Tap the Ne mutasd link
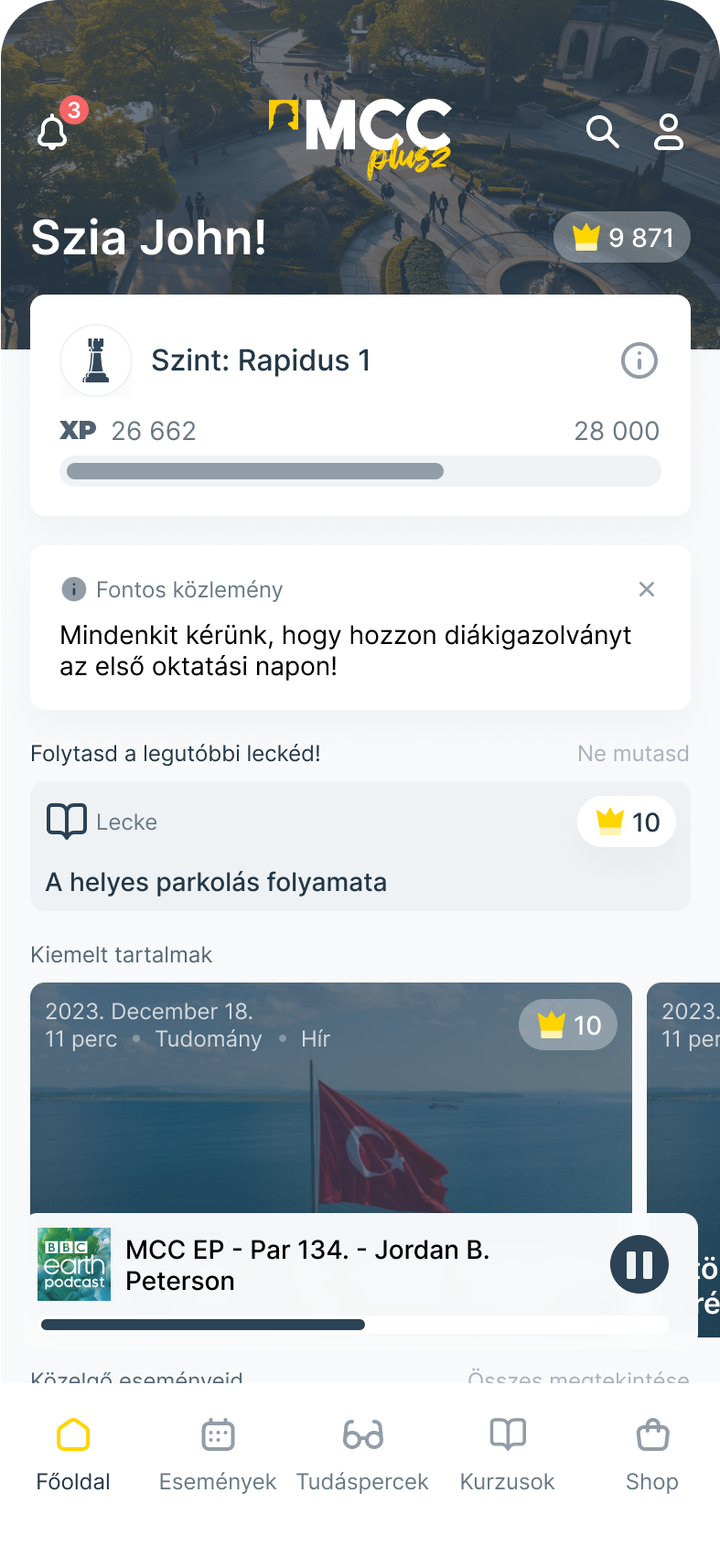 [x=633, y=754]
